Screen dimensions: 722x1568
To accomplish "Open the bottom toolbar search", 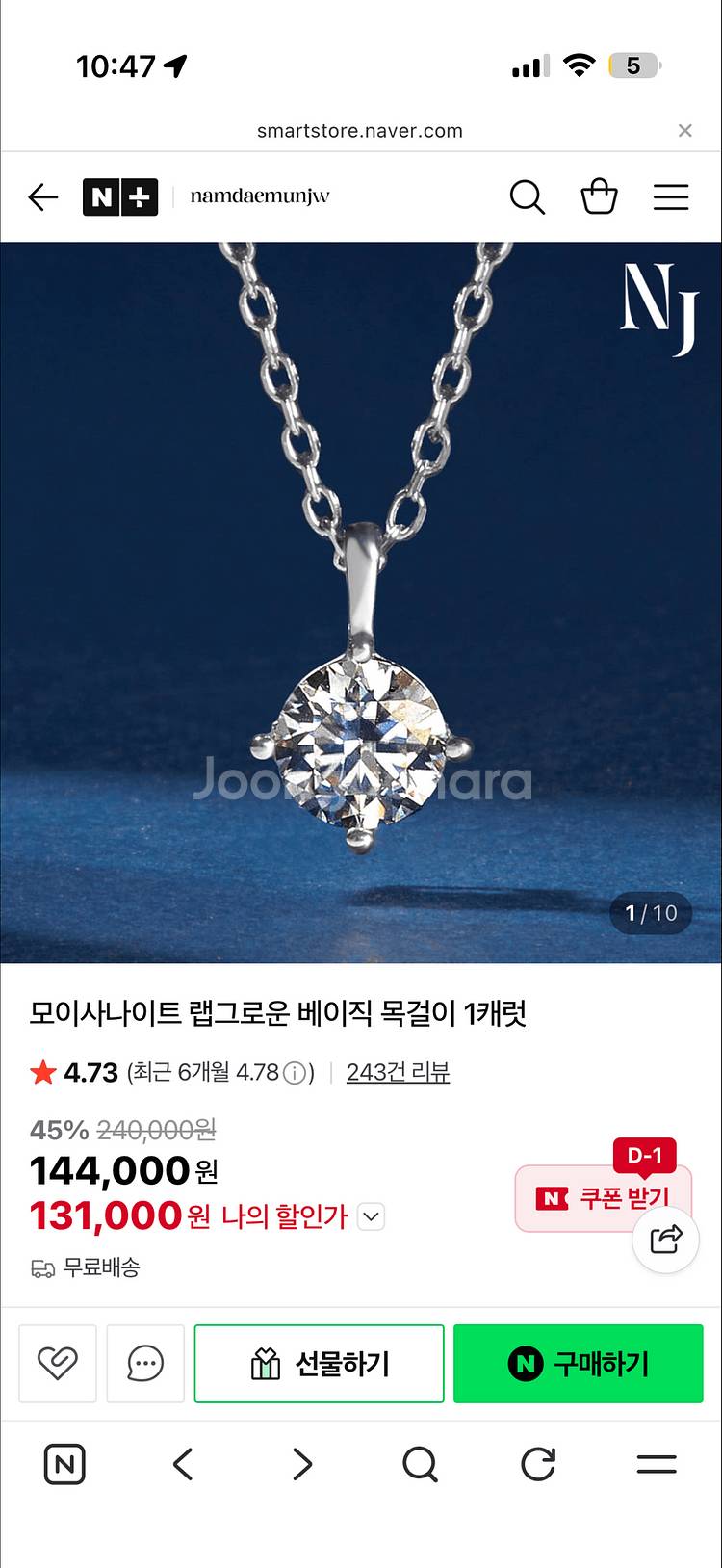I will [420, 1465].
